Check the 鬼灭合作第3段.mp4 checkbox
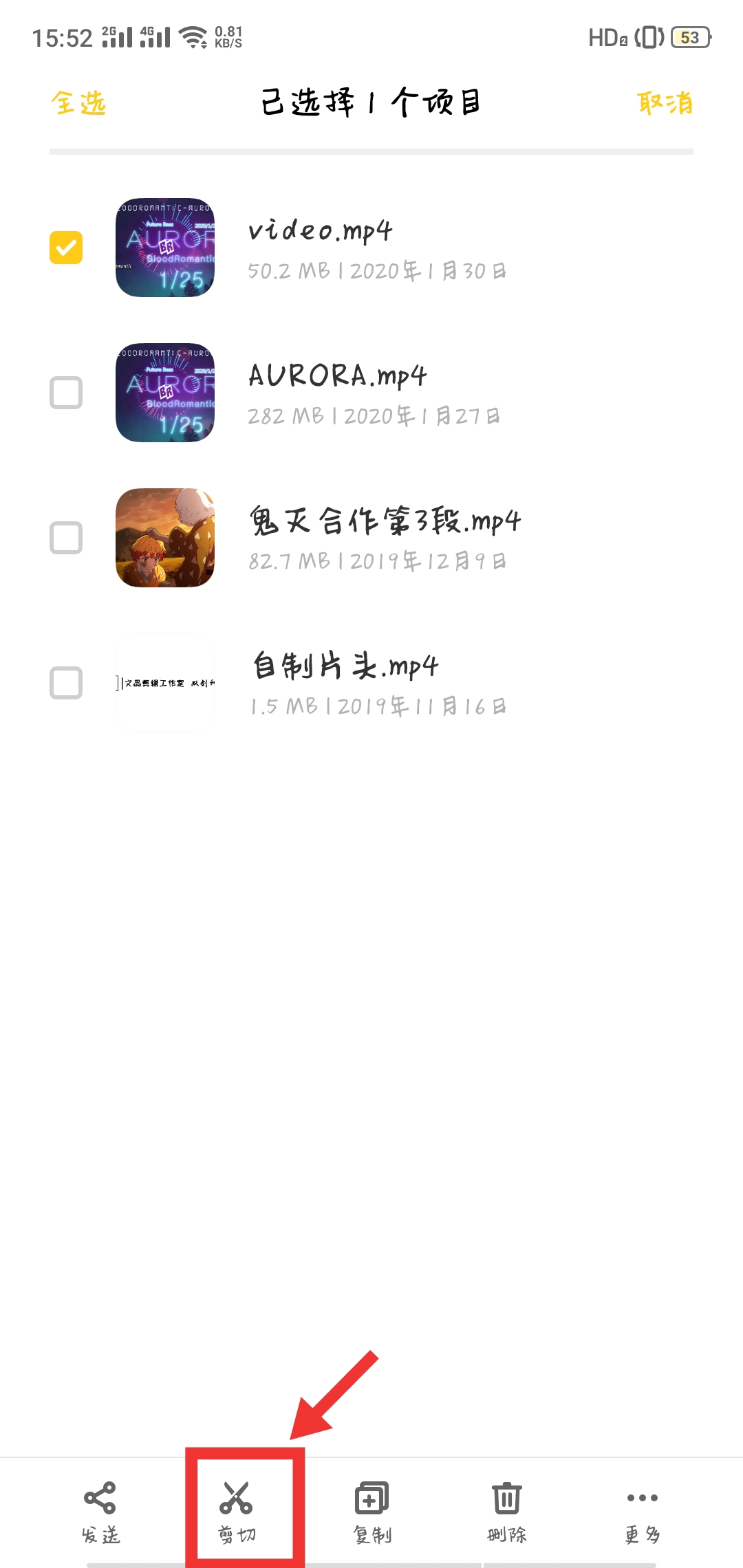743x1568 pixels. pyautogui.click(x=66, y=538)
